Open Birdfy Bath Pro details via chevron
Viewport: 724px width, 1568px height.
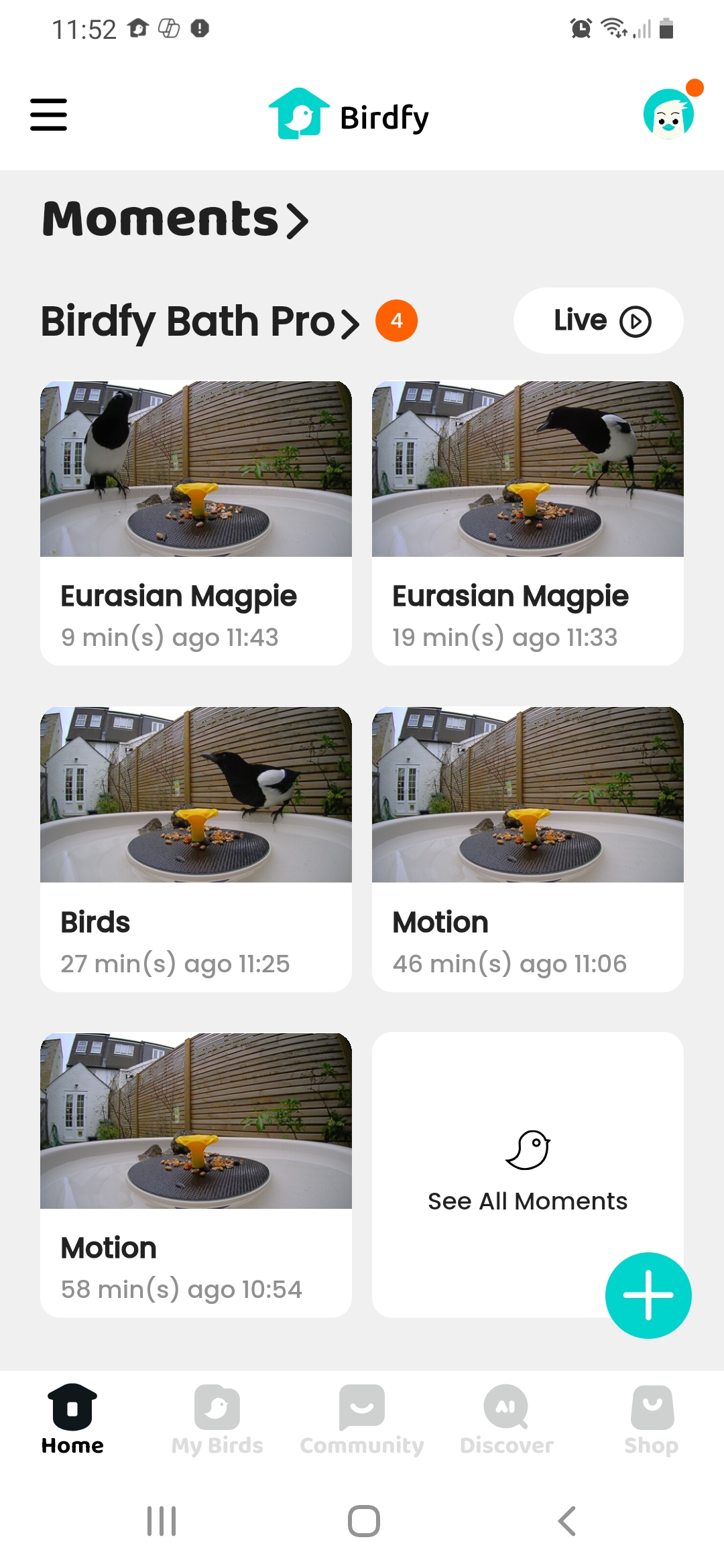(351, 322)
